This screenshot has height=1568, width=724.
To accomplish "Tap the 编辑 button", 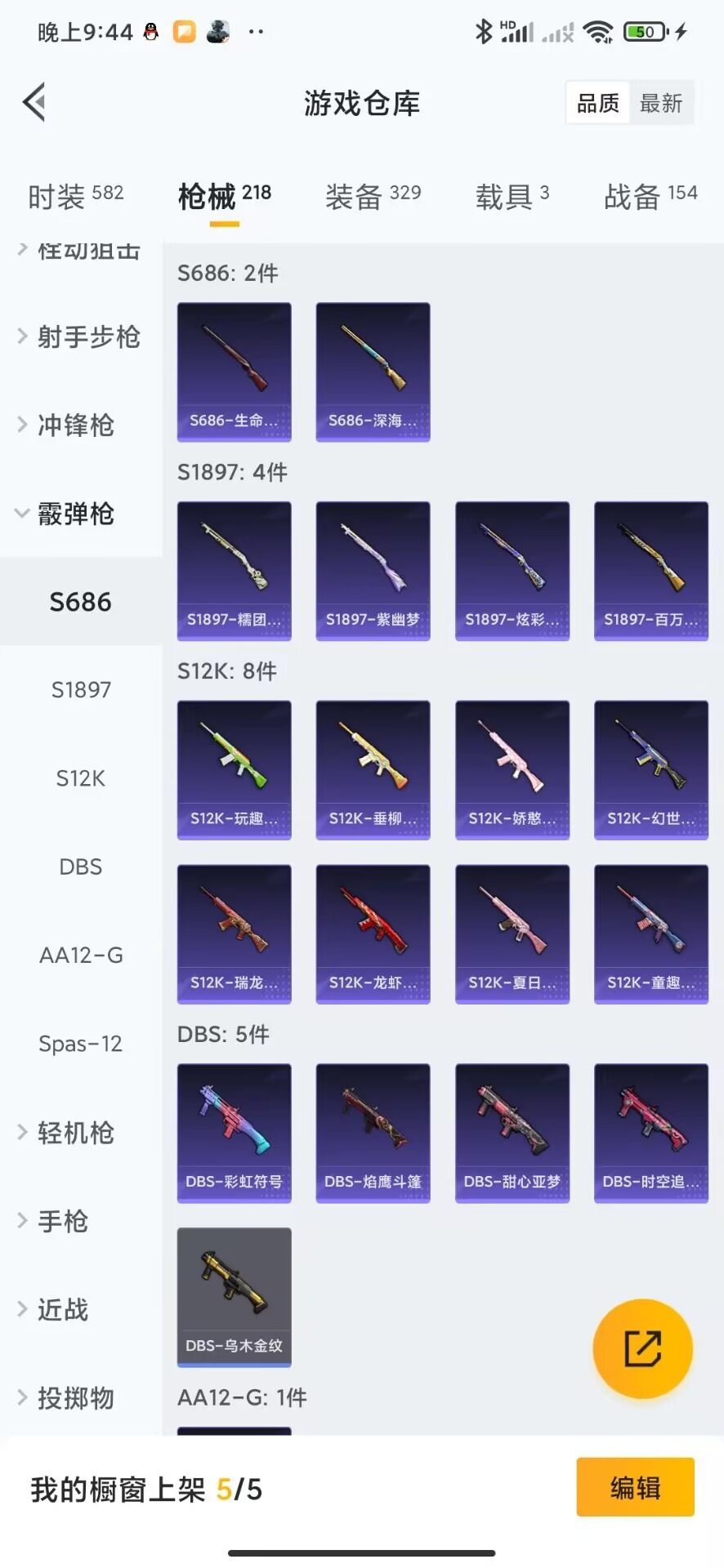I will 635,1487.
